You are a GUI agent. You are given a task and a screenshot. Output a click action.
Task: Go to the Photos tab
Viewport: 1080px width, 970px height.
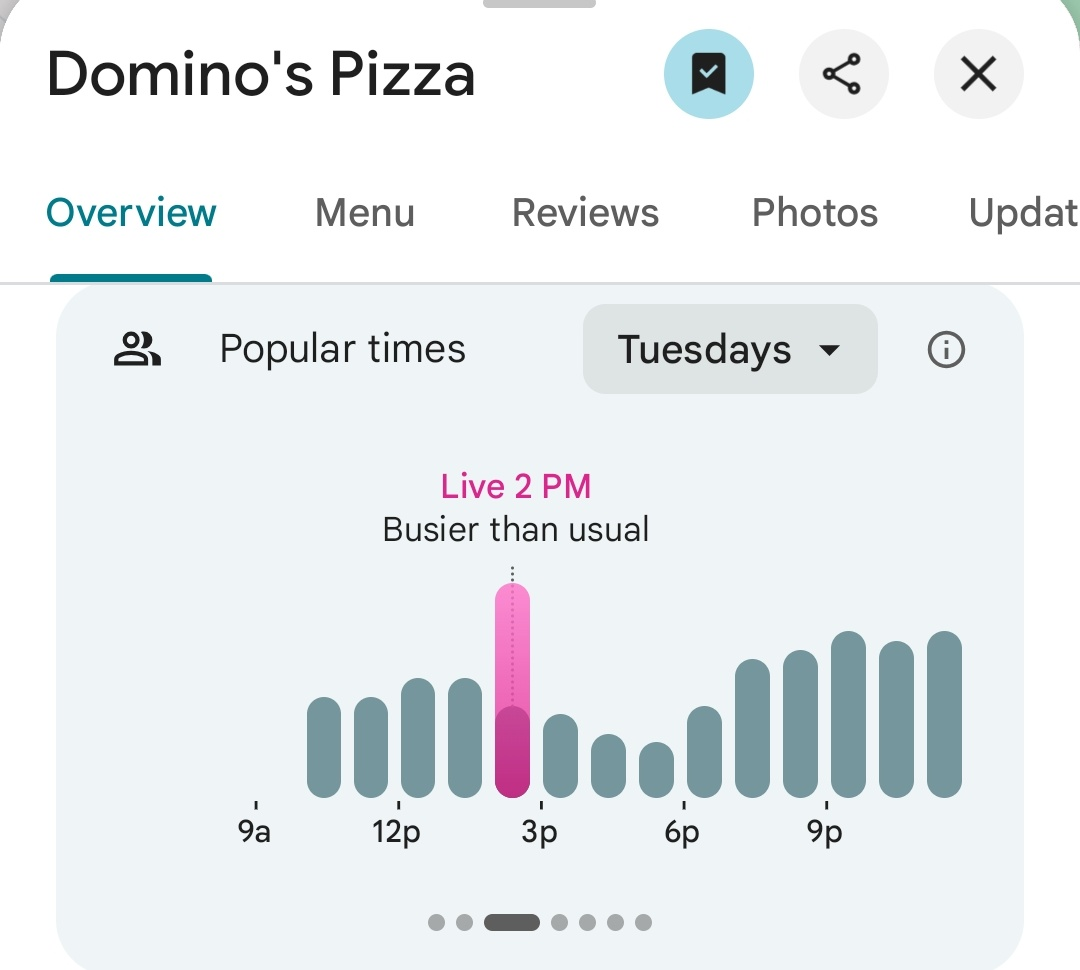(x=814, y=213)
